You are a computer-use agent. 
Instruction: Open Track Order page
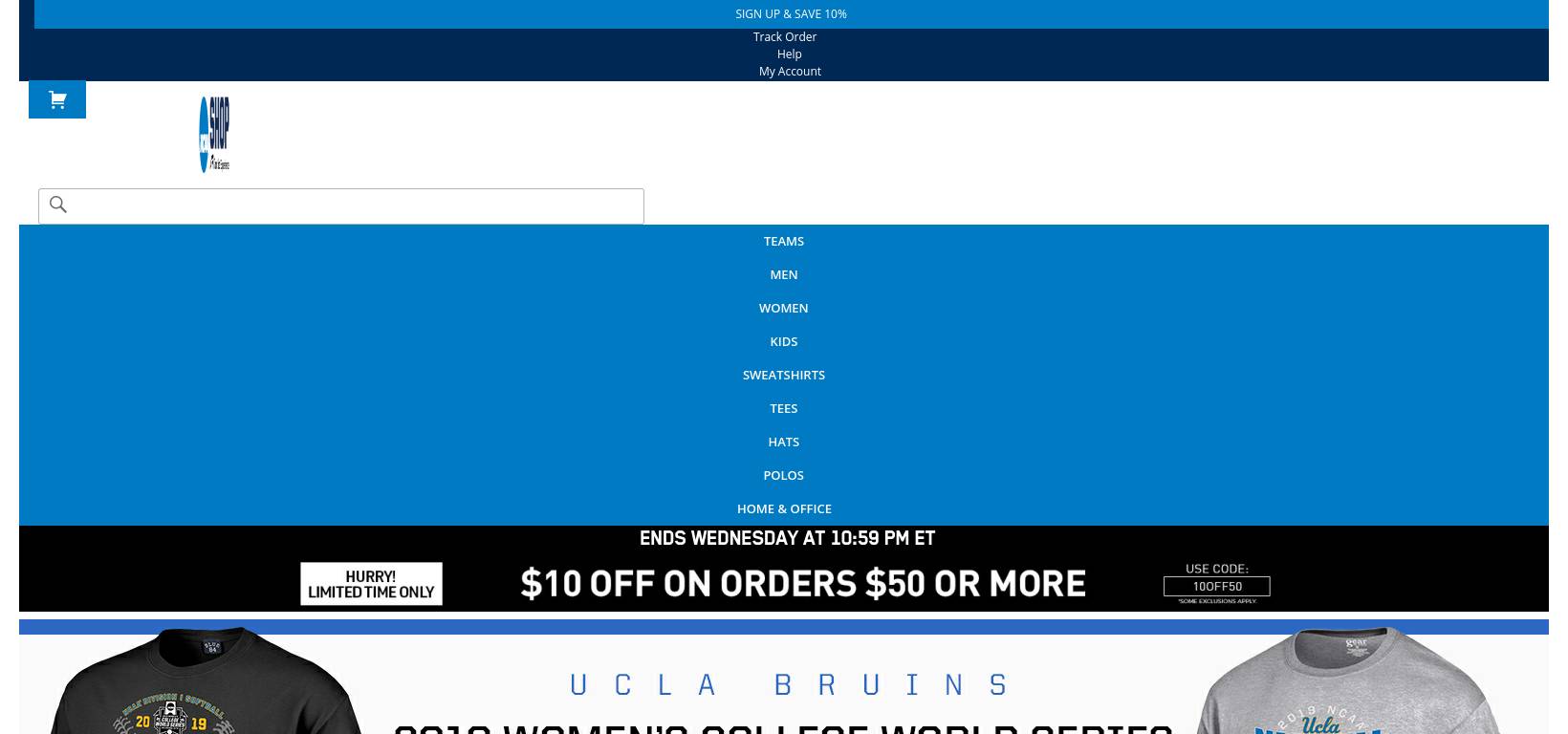pyautogui.click(x=784, y=37)
